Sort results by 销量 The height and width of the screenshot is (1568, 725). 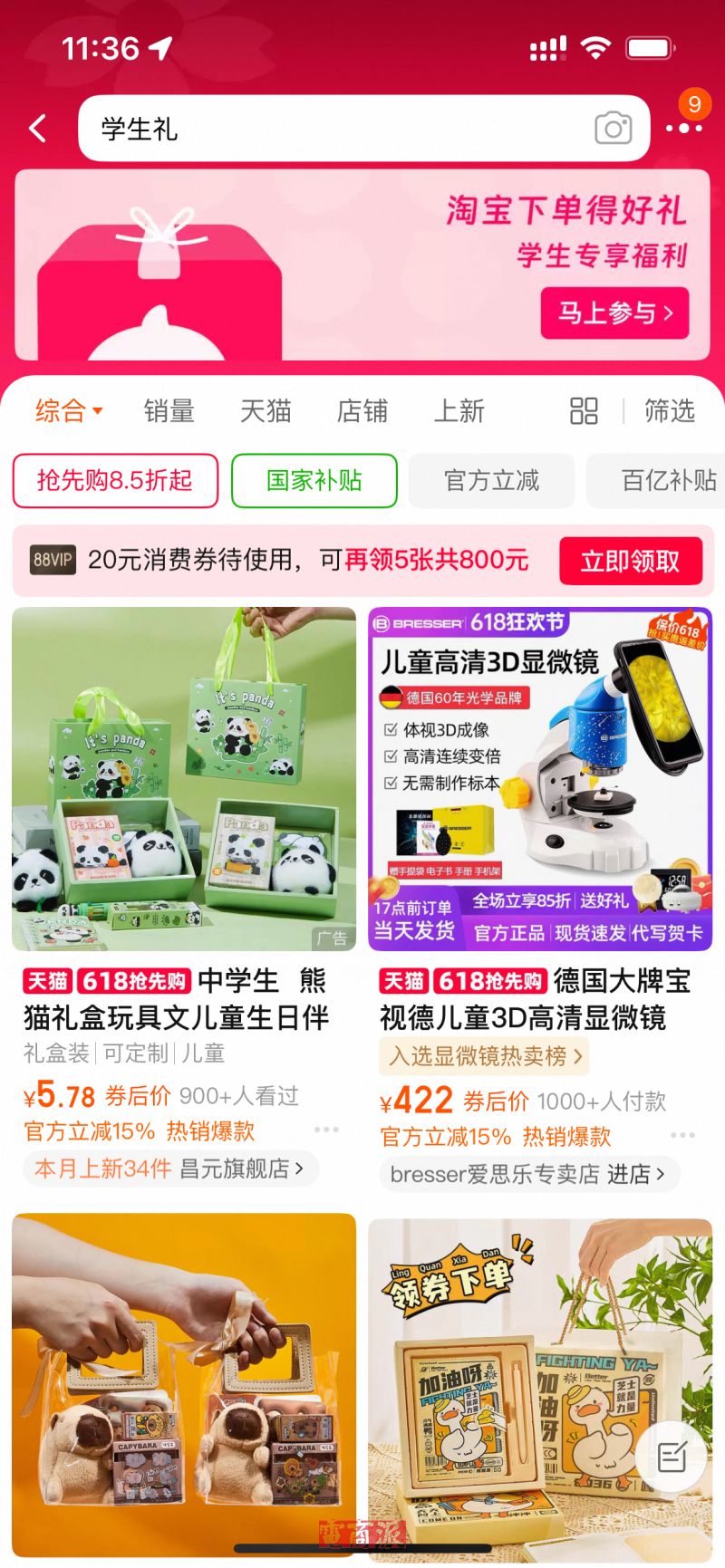pyautogui.click(x=169, y=411)
